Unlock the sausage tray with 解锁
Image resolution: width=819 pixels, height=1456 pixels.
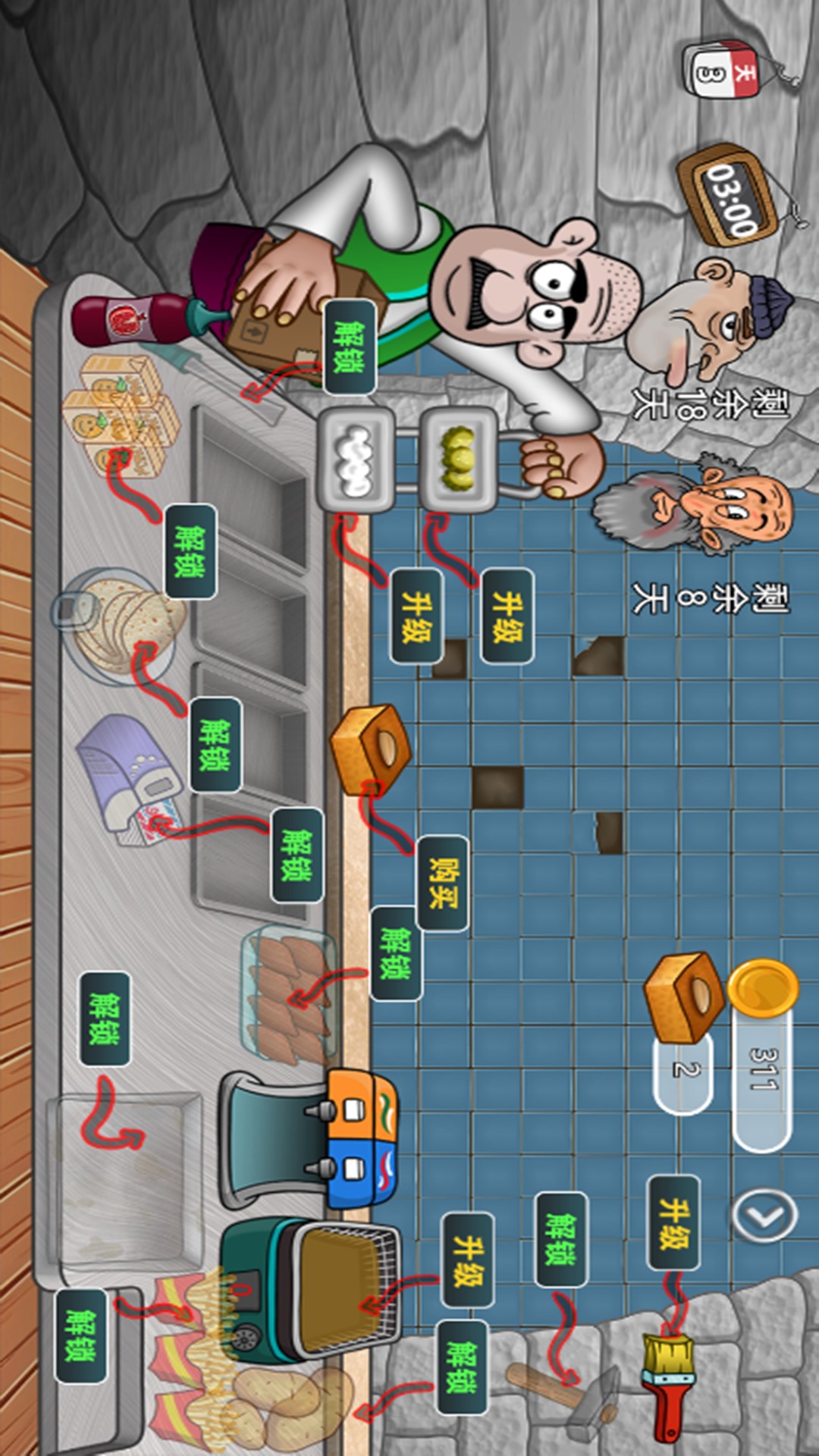click(396, 953)
